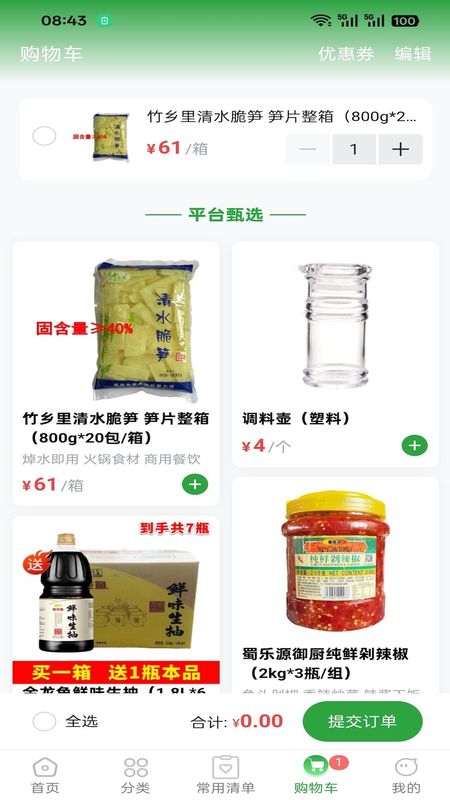Open the 常用清单 tab
The height and width of the screenshot is (800, 450).
pos(226,775)
